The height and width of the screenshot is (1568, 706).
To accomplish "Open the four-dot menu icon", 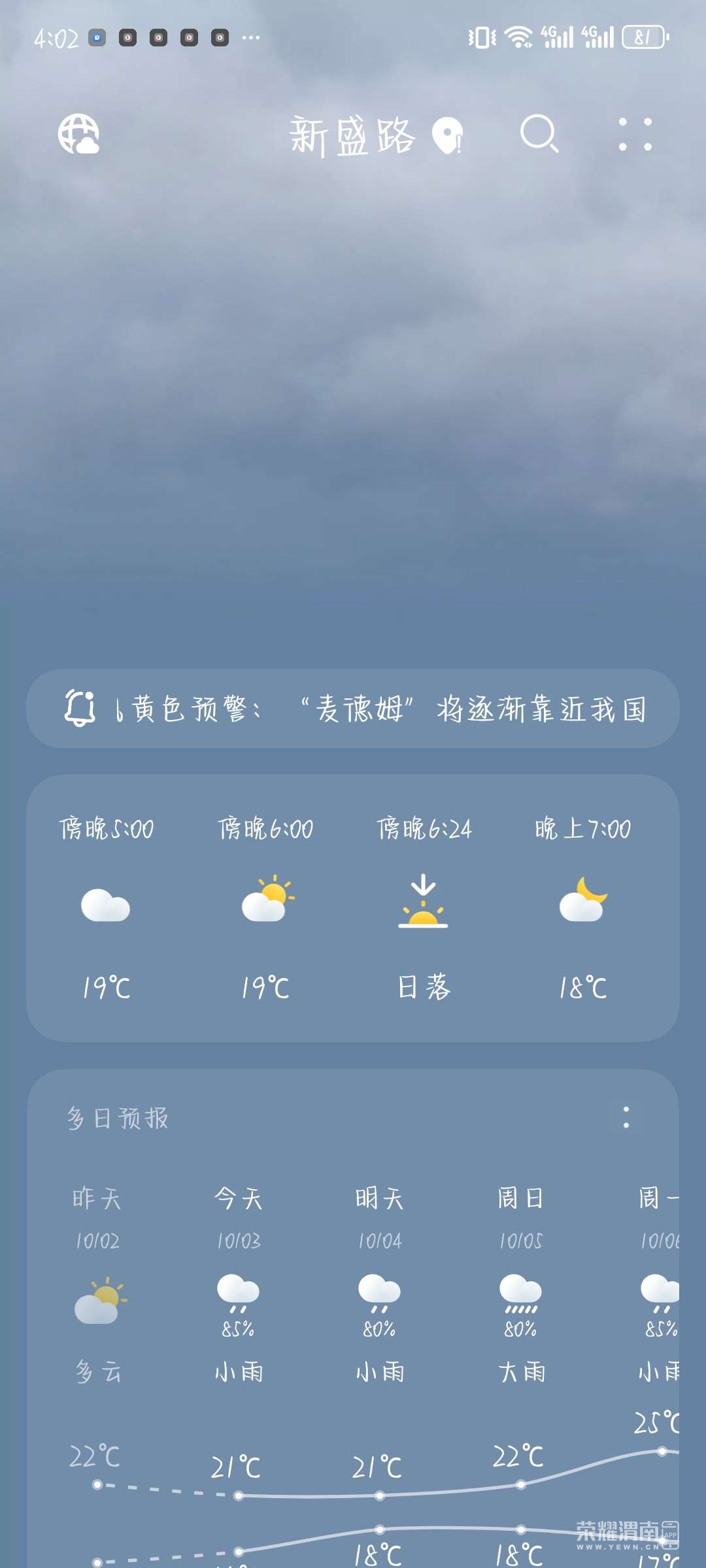I will [x=635, y=135].
